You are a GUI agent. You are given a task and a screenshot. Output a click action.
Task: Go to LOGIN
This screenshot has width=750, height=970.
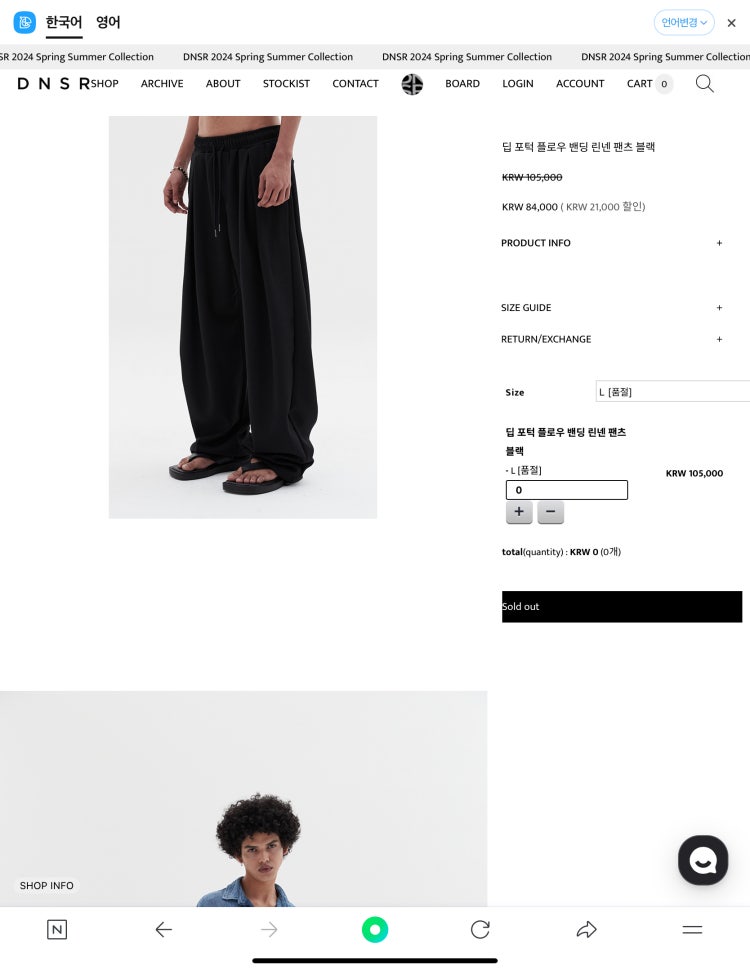[517, 84]
